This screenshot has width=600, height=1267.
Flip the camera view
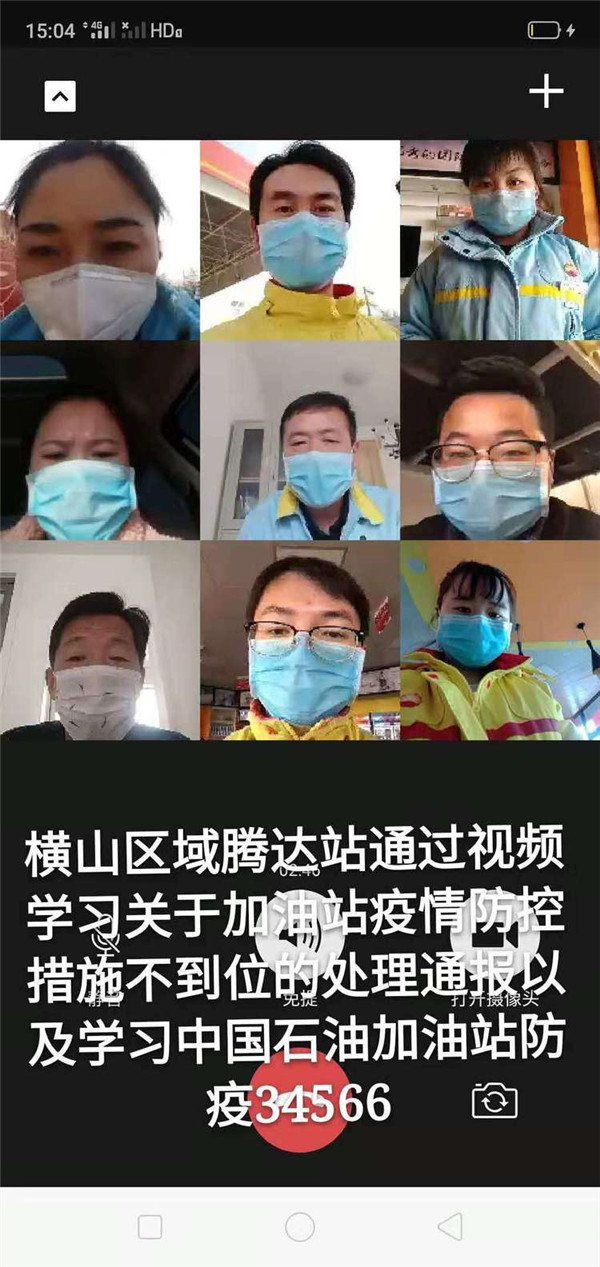coord(495,1101)
